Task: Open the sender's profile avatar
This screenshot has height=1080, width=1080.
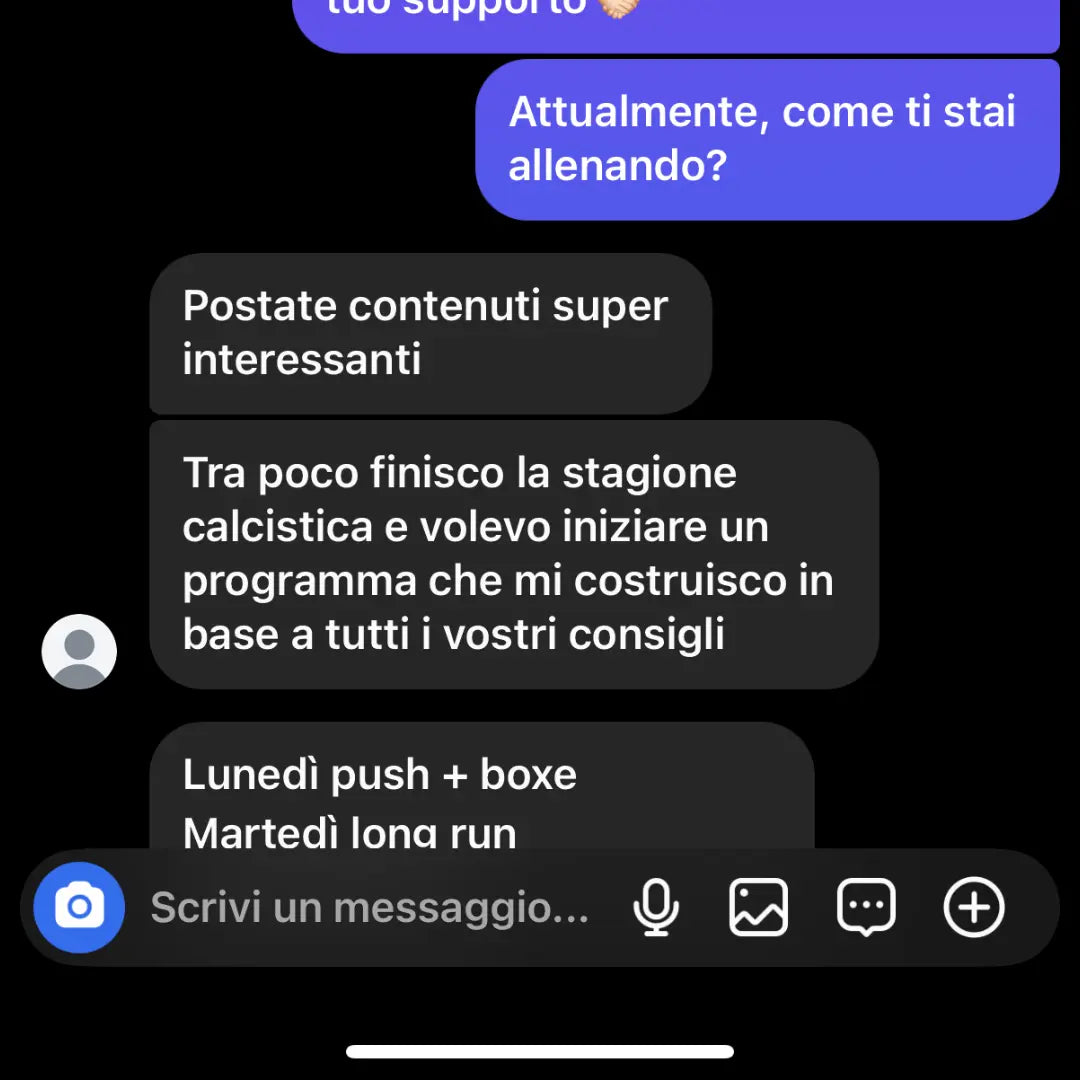Action: click(x=79, y=651)
